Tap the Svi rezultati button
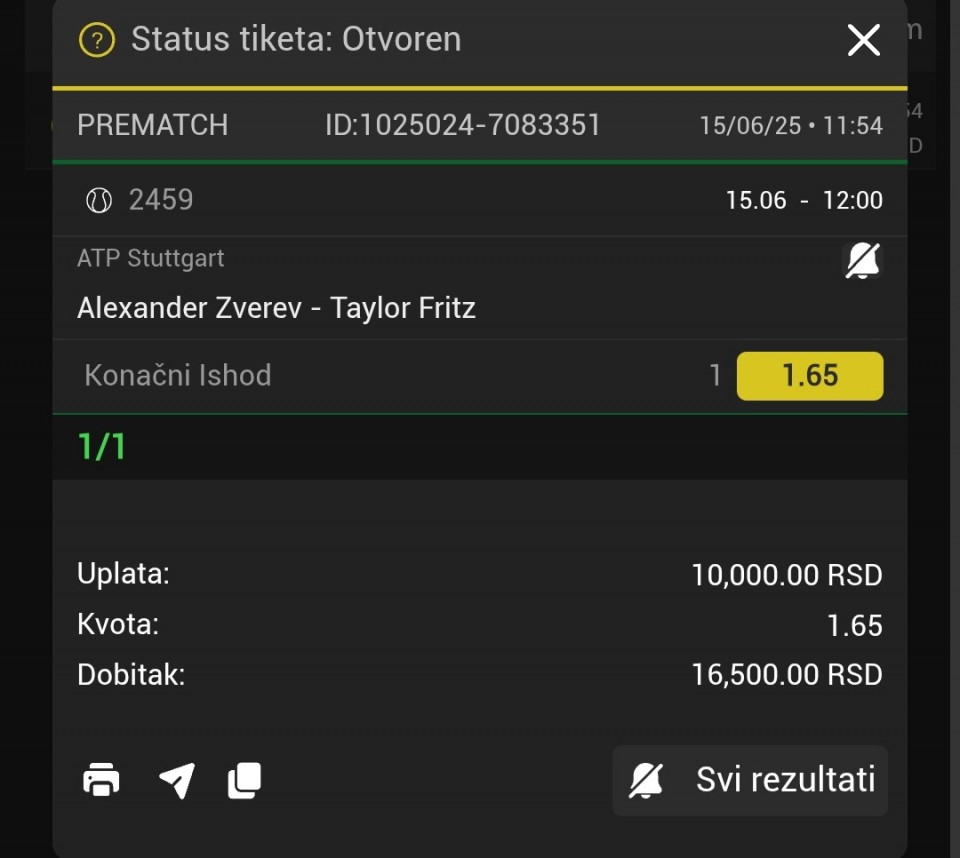 pos(750,780)
